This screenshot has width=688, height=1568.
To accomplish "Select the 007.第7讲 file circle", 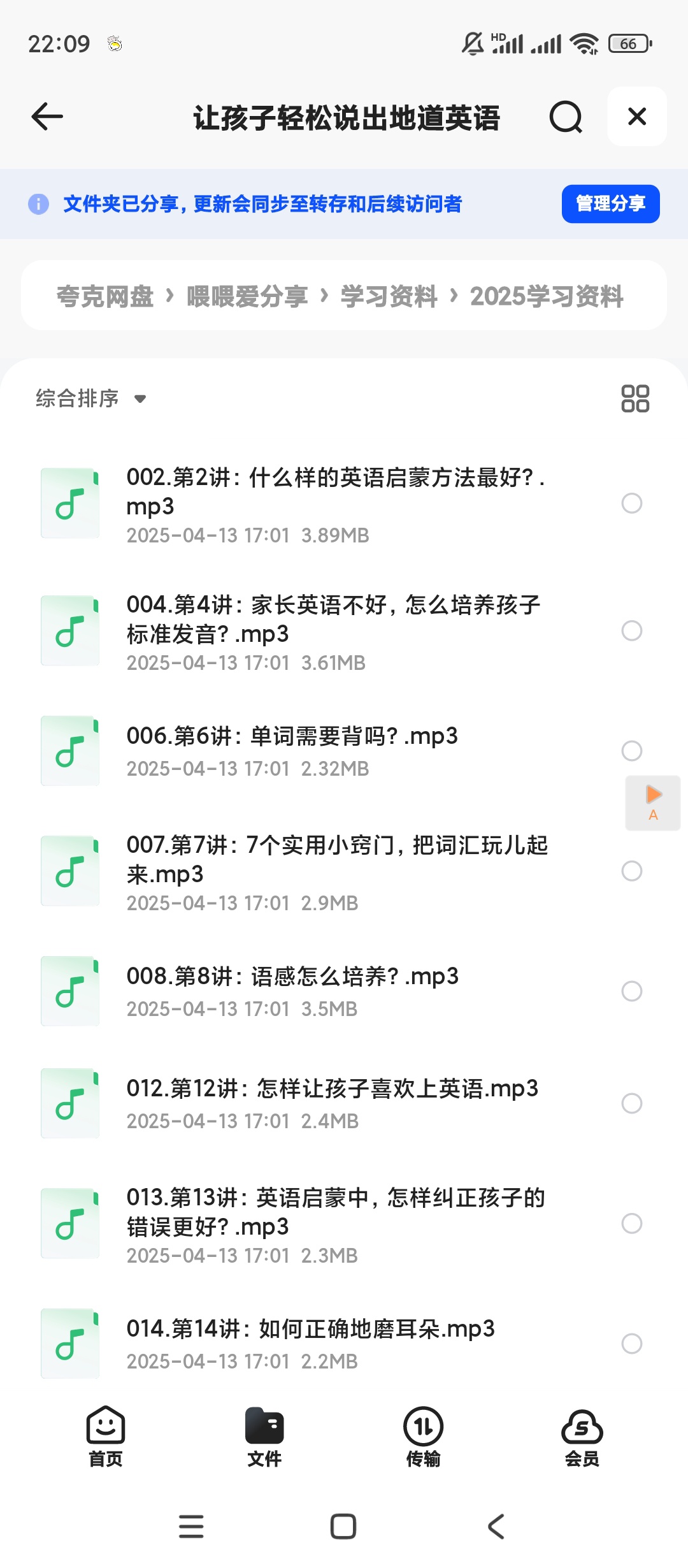I will tap(631, 871).
